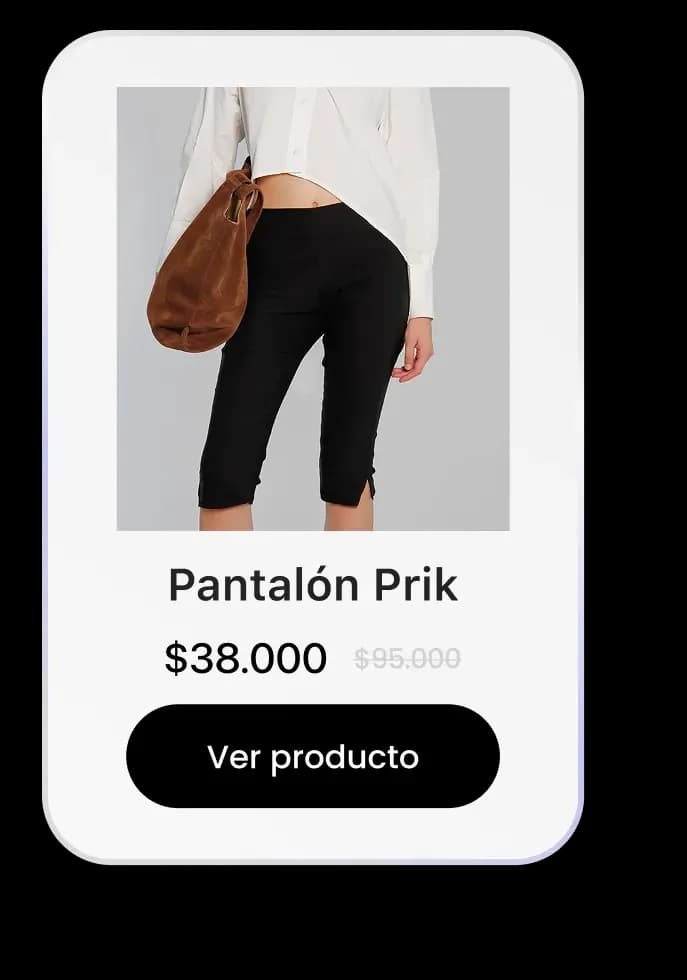Open the Pantalón Prik product image
Viewport: 687px width, 980px height.
(x=313, y=308)
